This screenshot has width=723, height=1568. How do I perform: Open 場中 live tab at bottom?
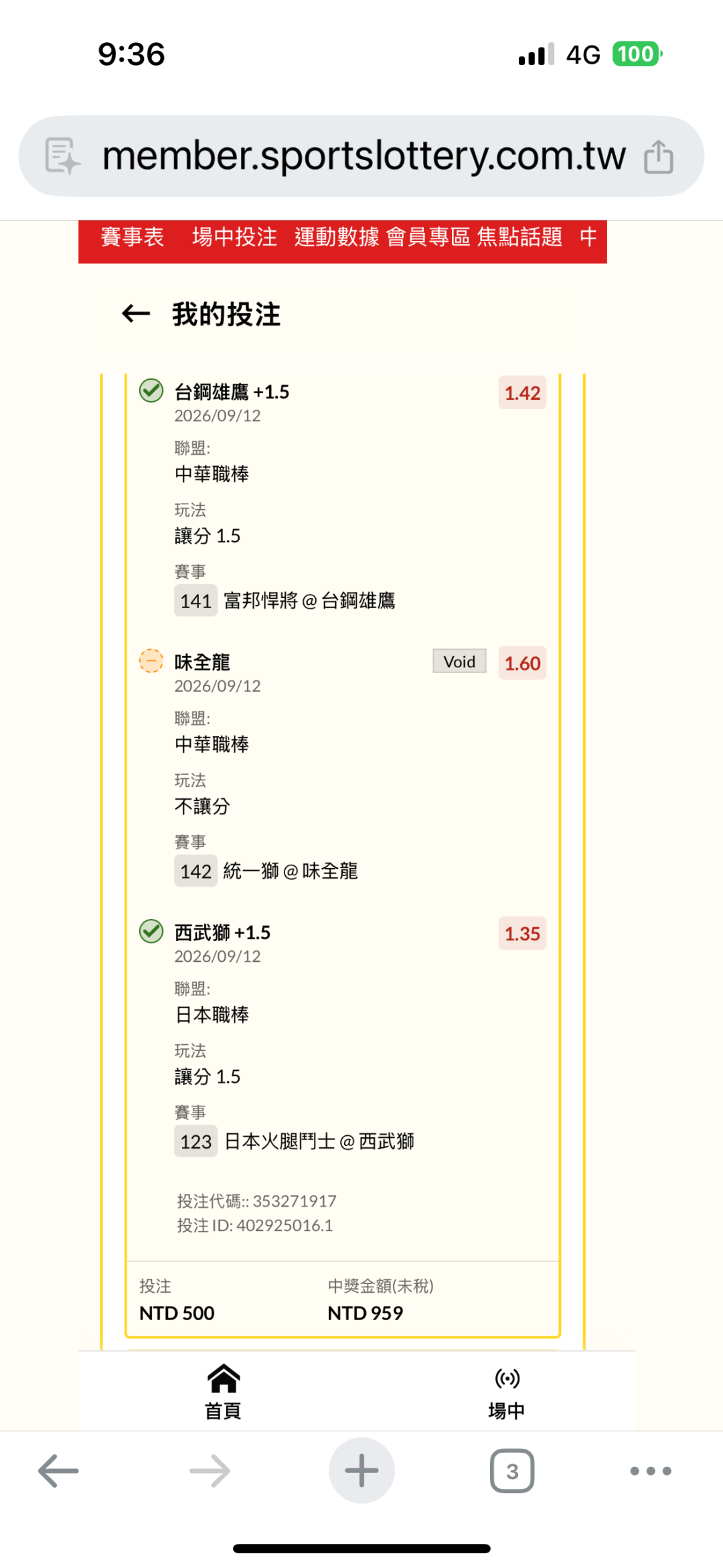point(507,1392)
